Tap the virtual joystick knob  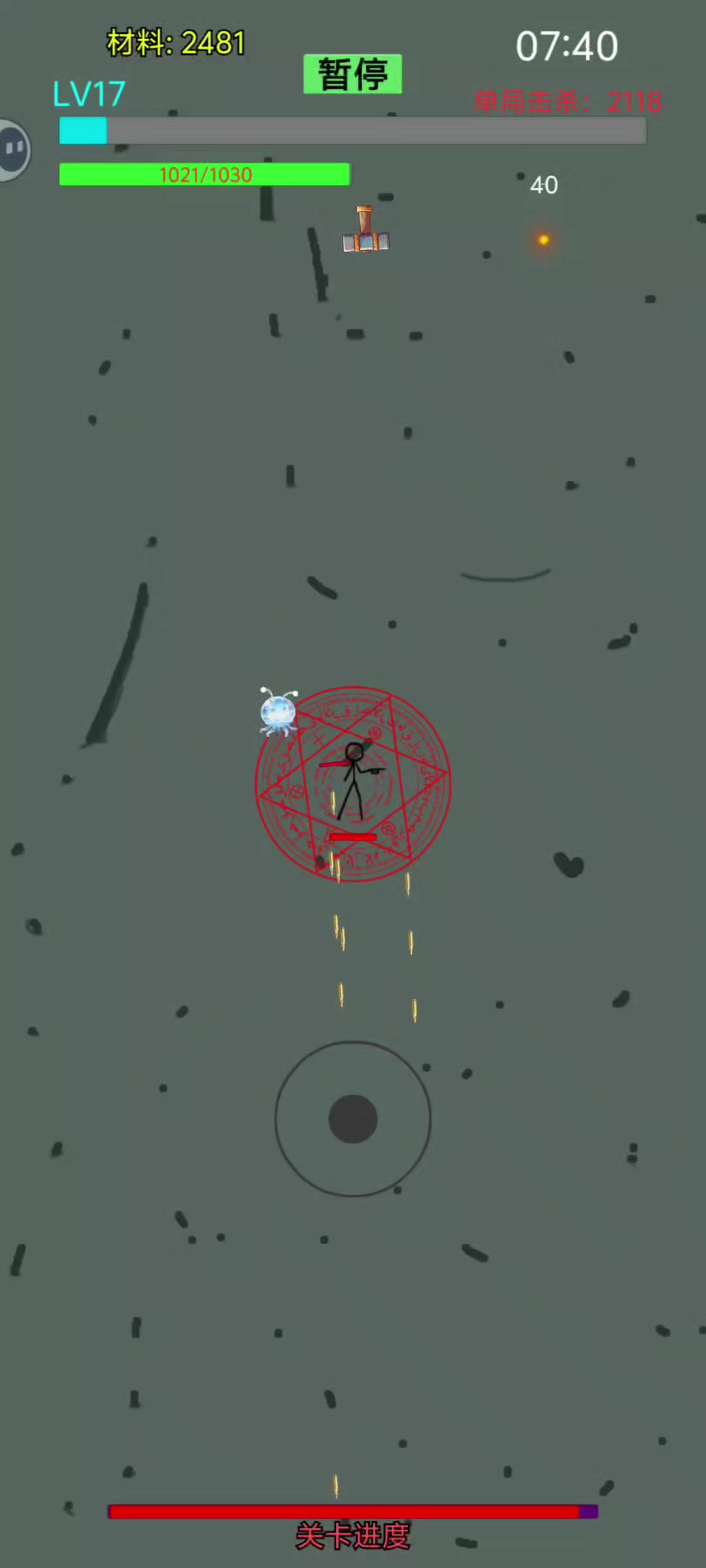click(353, 1119)
